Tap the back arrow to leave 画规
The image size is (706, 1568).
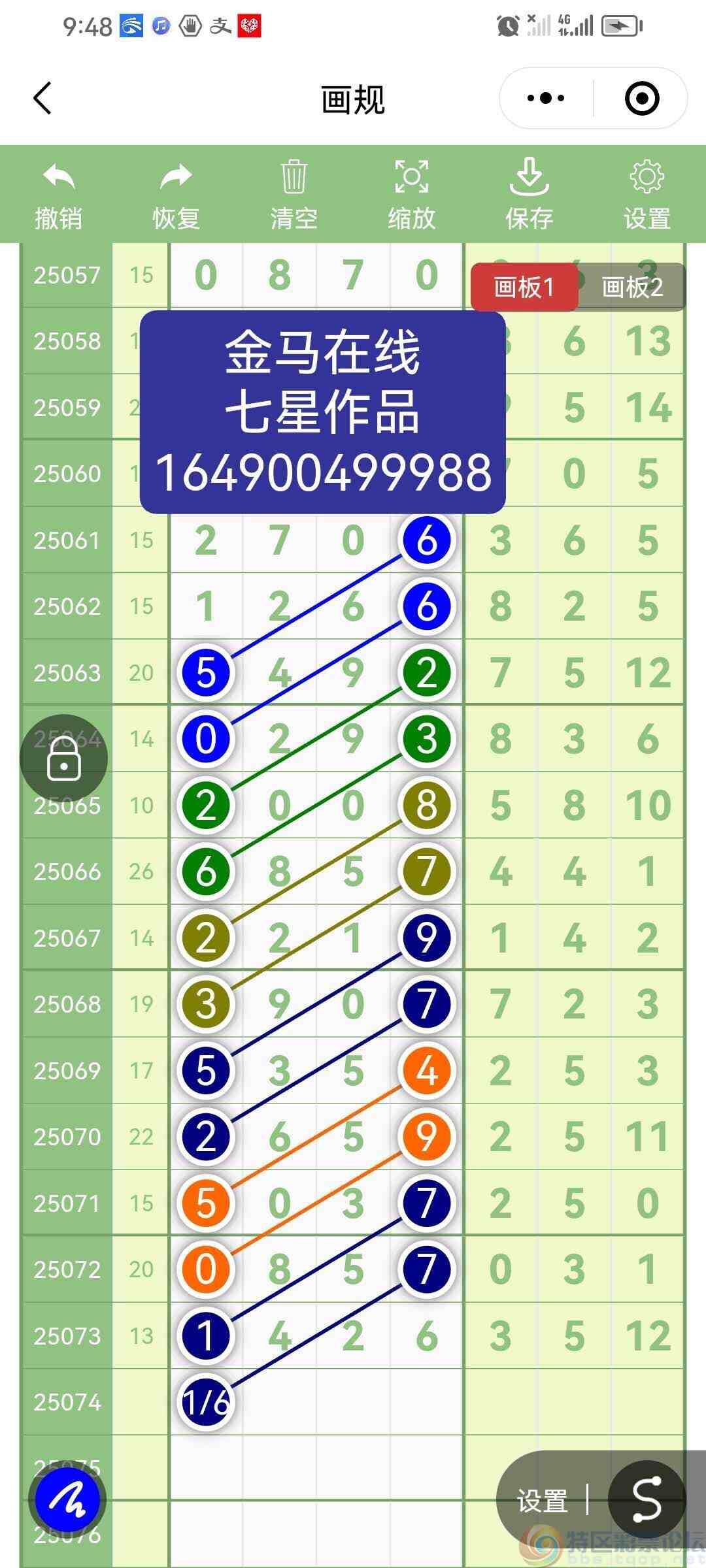[42, 98]
